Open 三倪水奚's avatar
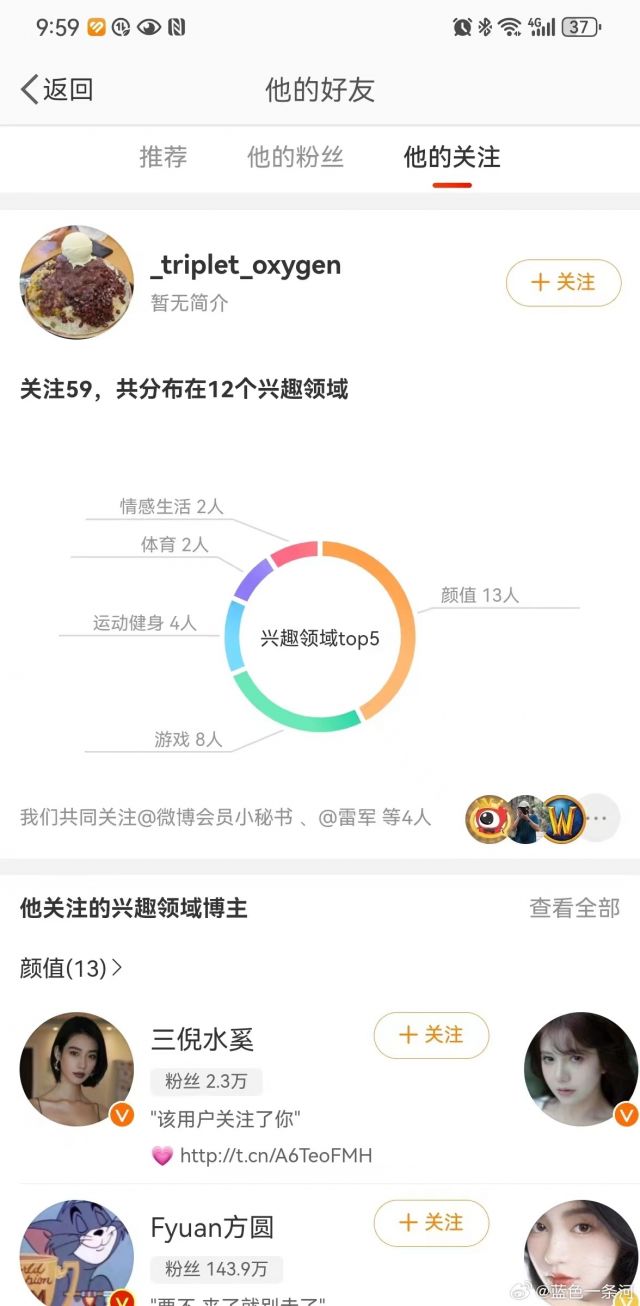Image resolution: width=640 pixels, height=1306 pixels. pos(77,1069)
